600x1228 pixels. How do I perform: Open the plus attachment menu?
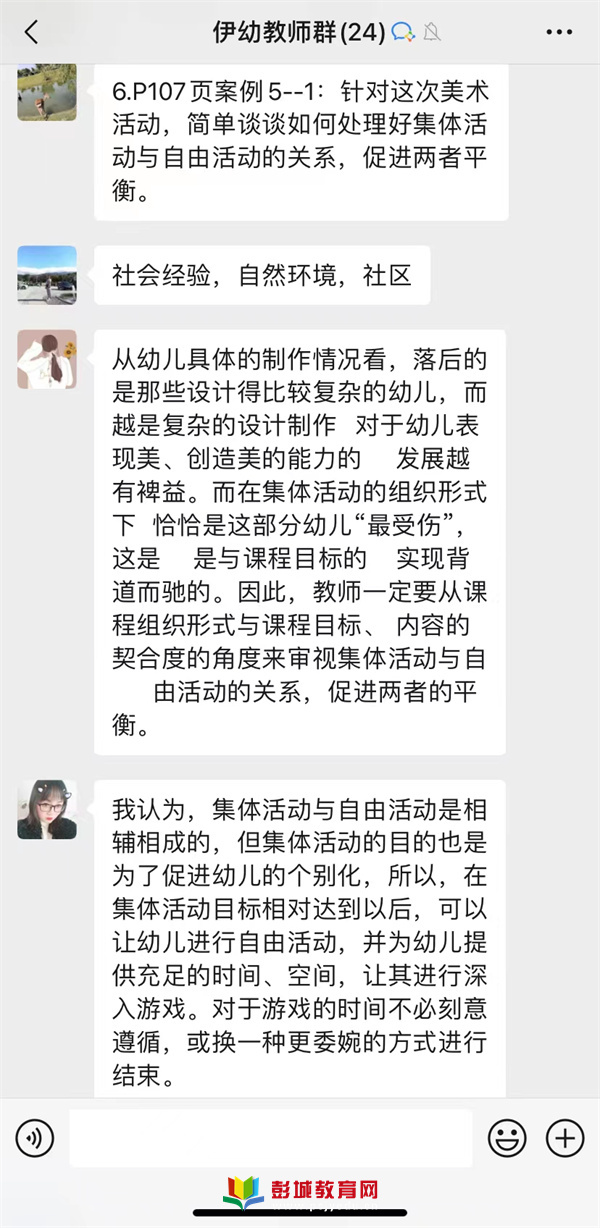(x=565, y=1138)
